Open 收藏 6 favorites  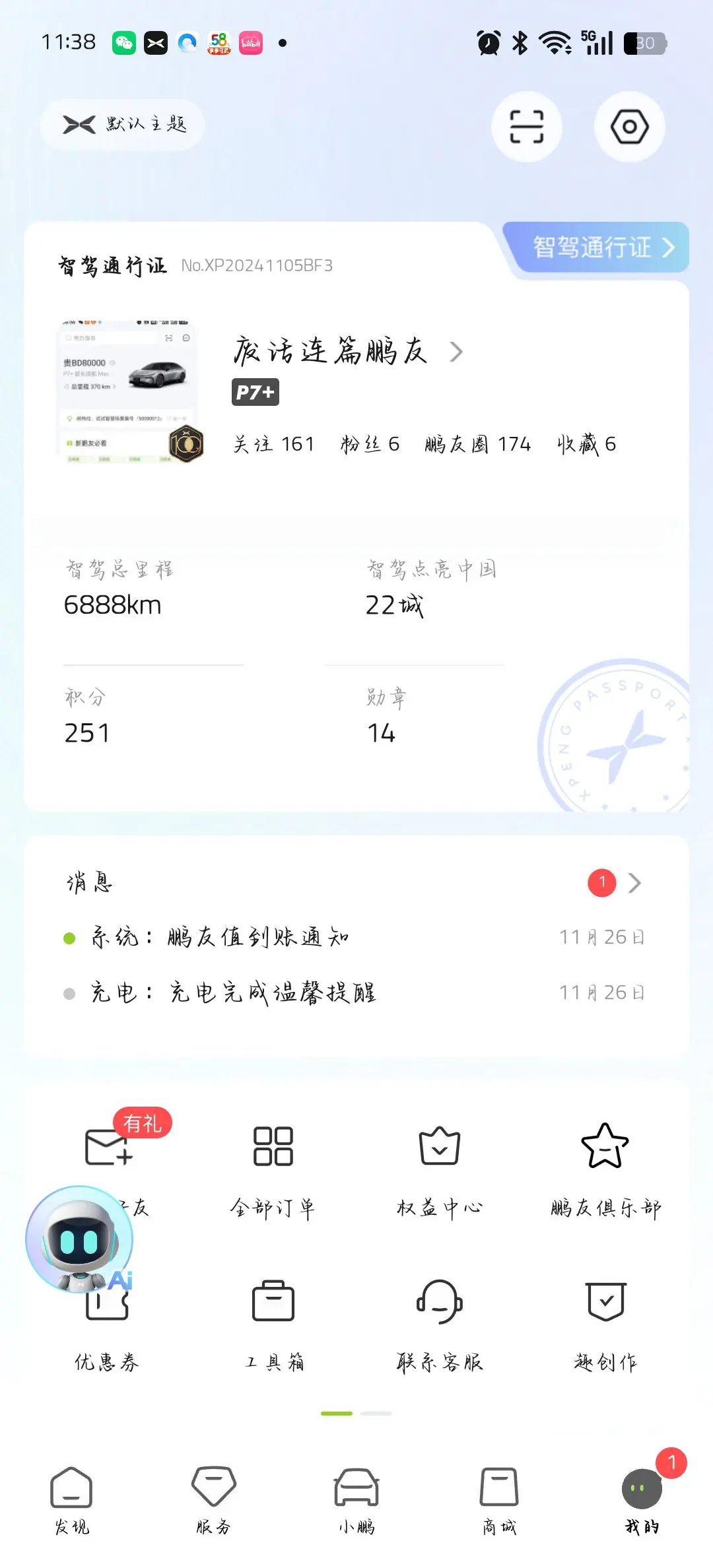tap(586, 444)
